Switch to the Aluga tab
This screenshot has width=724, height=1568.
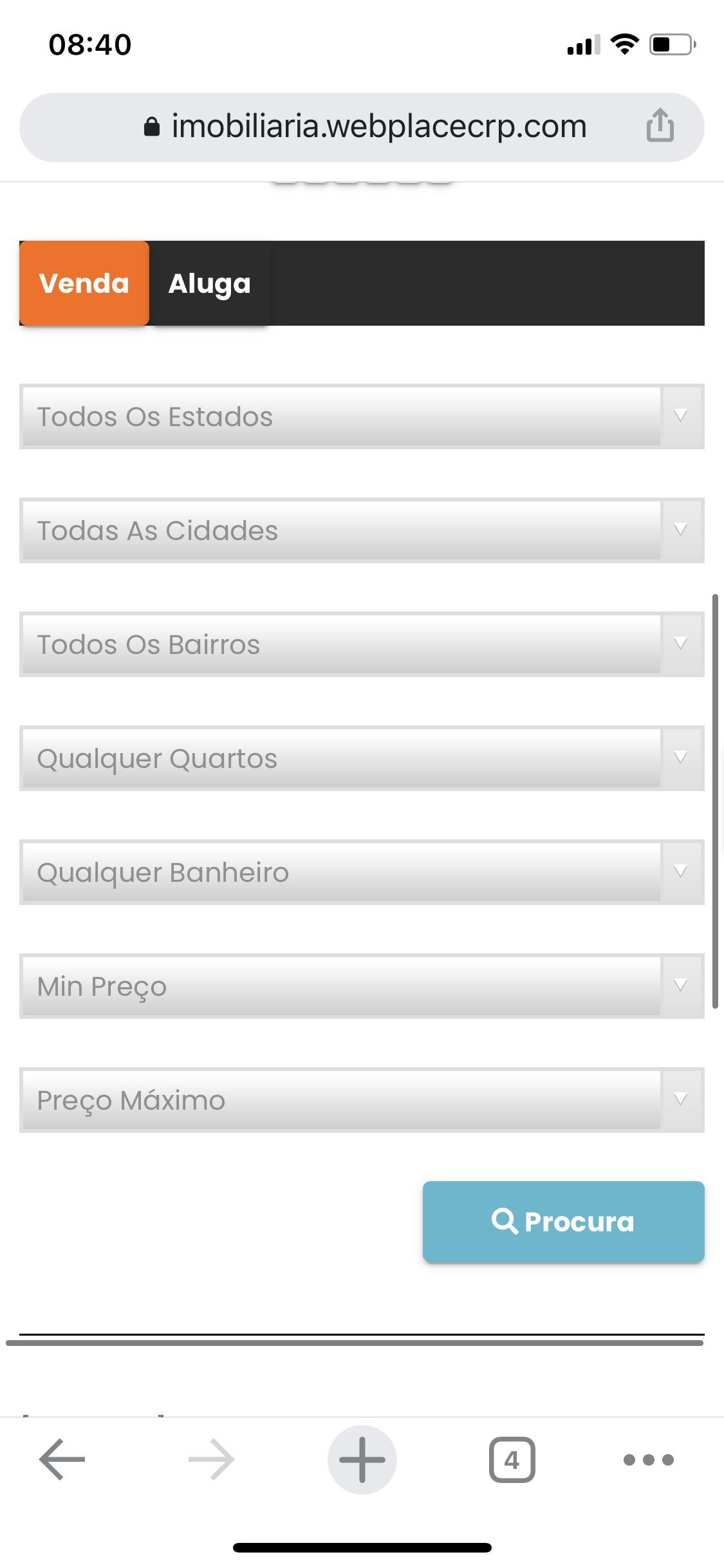pyautogui.click(x=210, y=283)
